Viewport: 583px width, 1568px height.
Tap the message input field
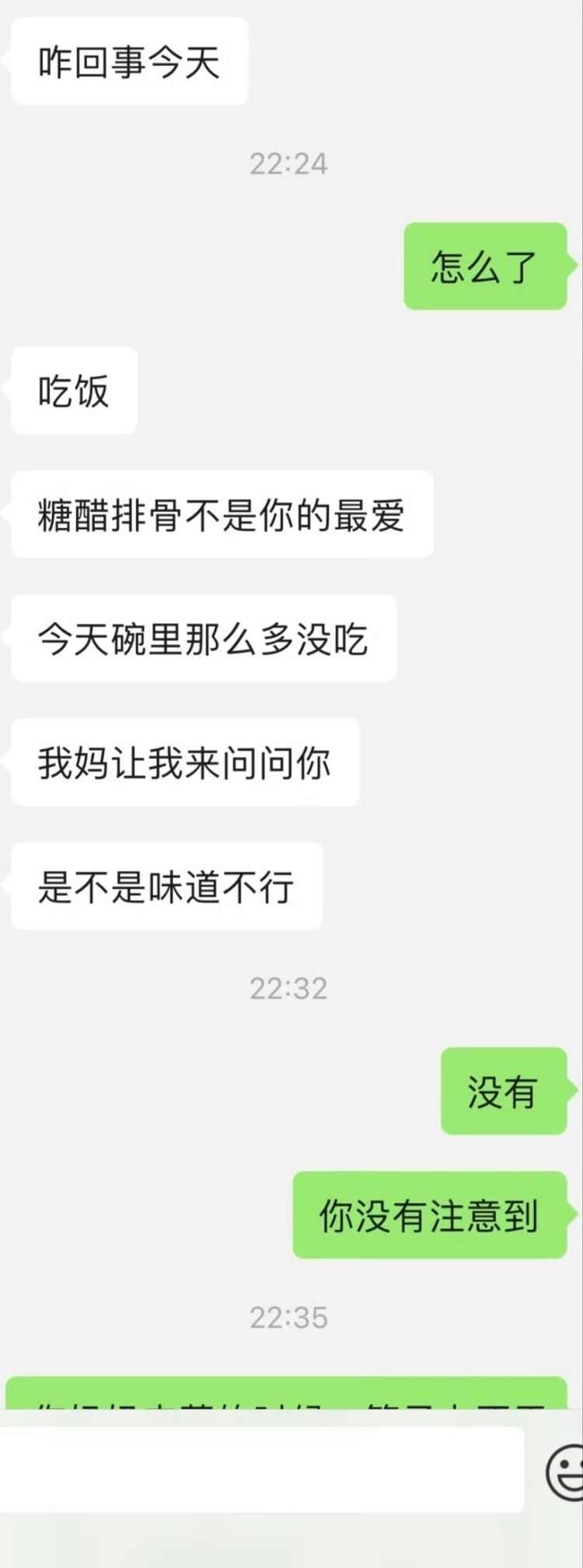click(260, 1470)
